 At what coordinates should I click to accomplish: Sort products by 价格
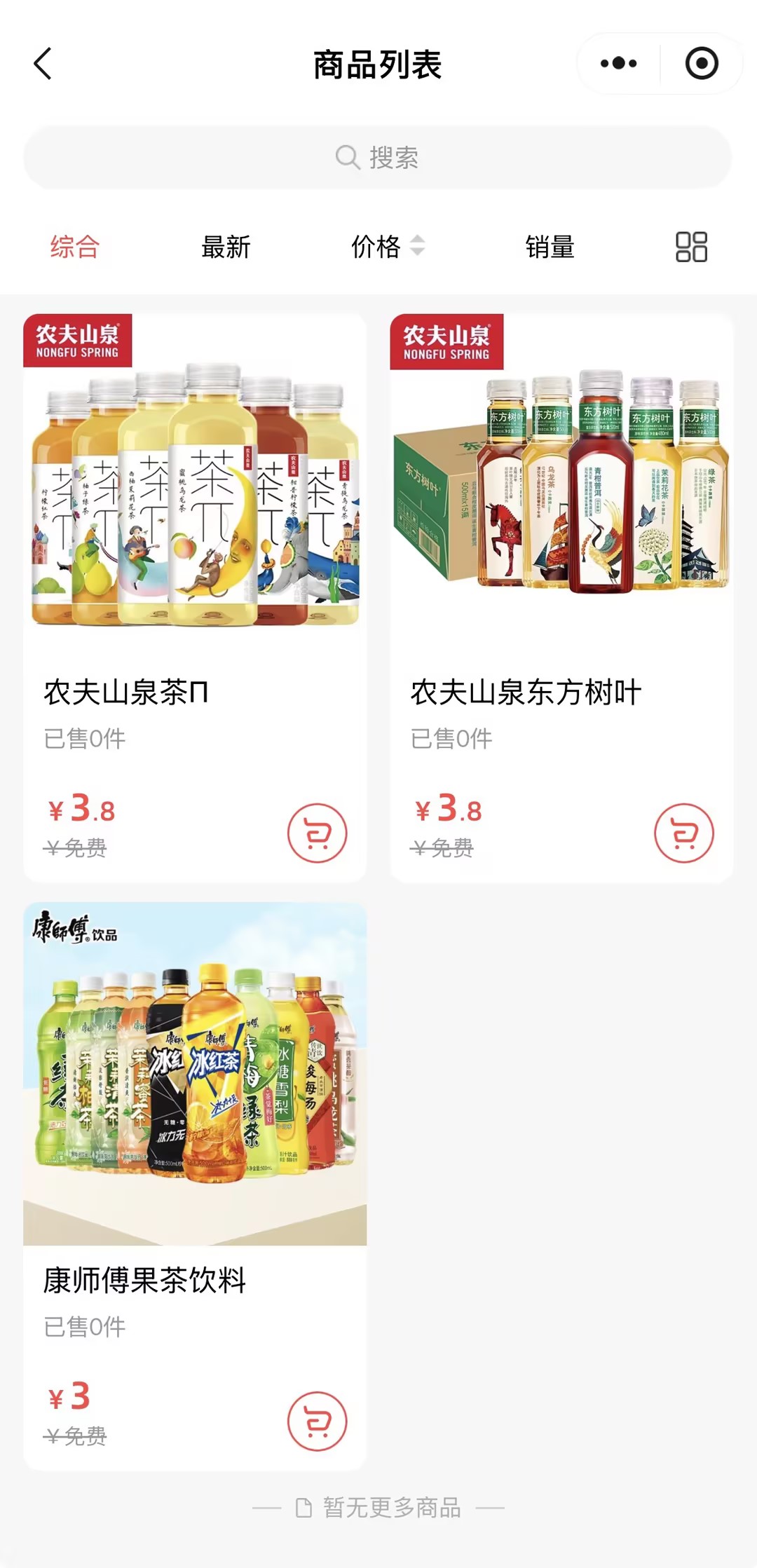387,247
